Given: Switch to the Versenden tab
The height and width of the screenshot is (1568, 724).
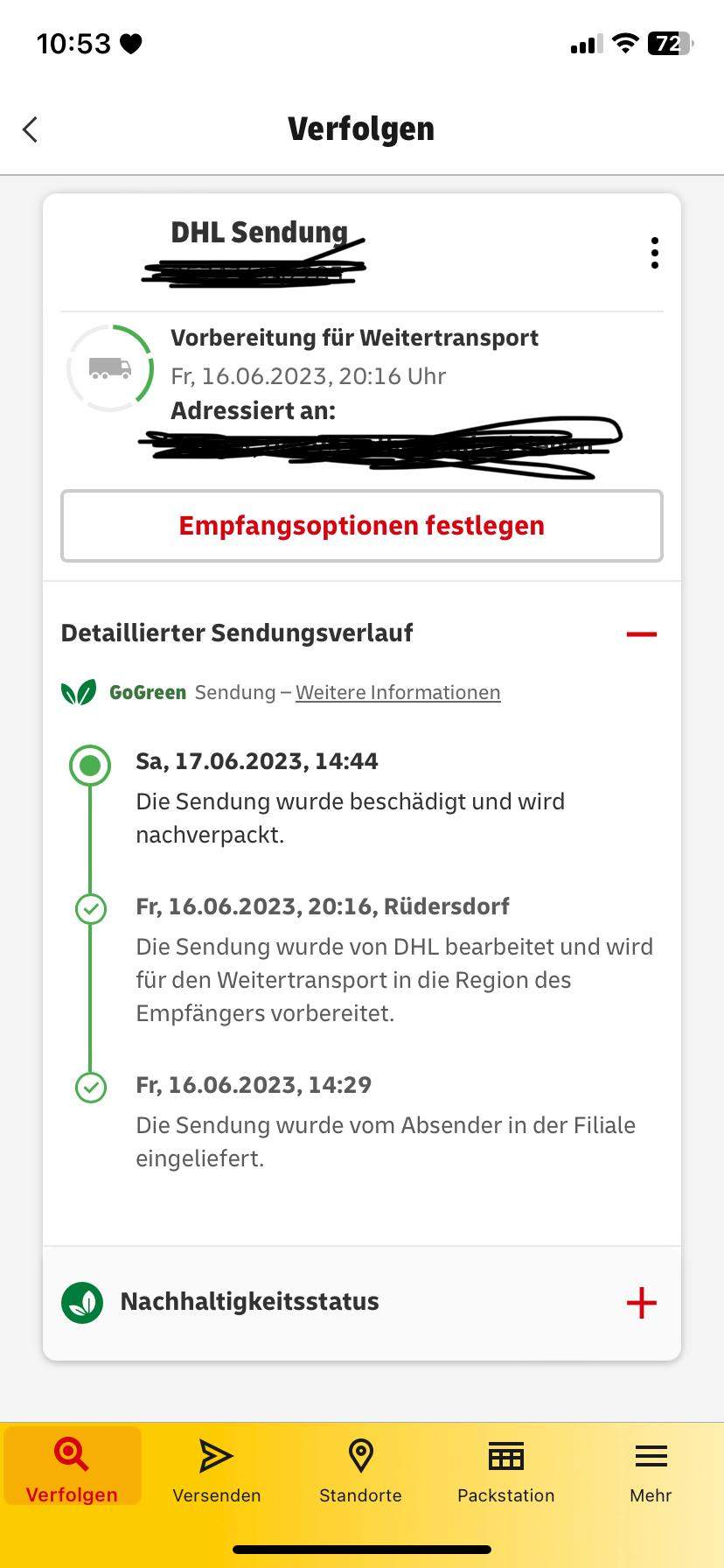Looking at the screenshot, I should 217,1470.
